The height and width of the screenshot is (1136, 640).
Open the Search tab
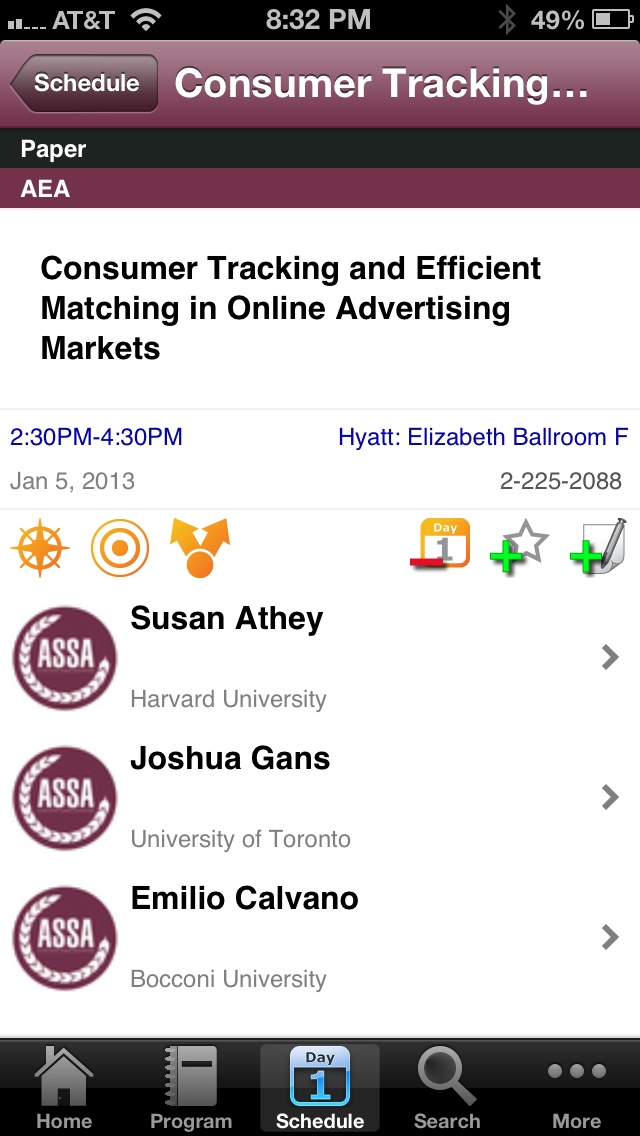pos(447,1088)
